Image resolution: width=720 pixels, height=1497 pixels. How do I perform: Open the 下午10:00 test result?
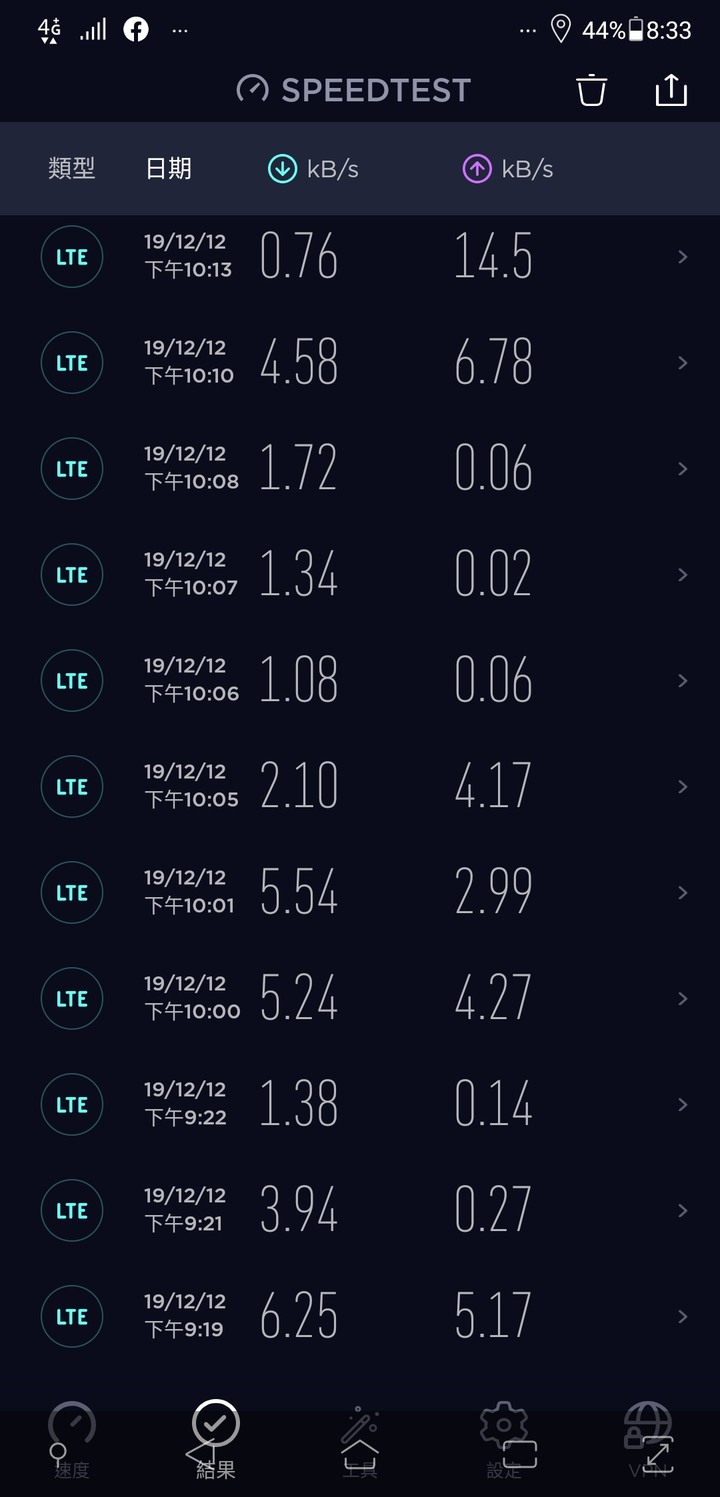360,999
